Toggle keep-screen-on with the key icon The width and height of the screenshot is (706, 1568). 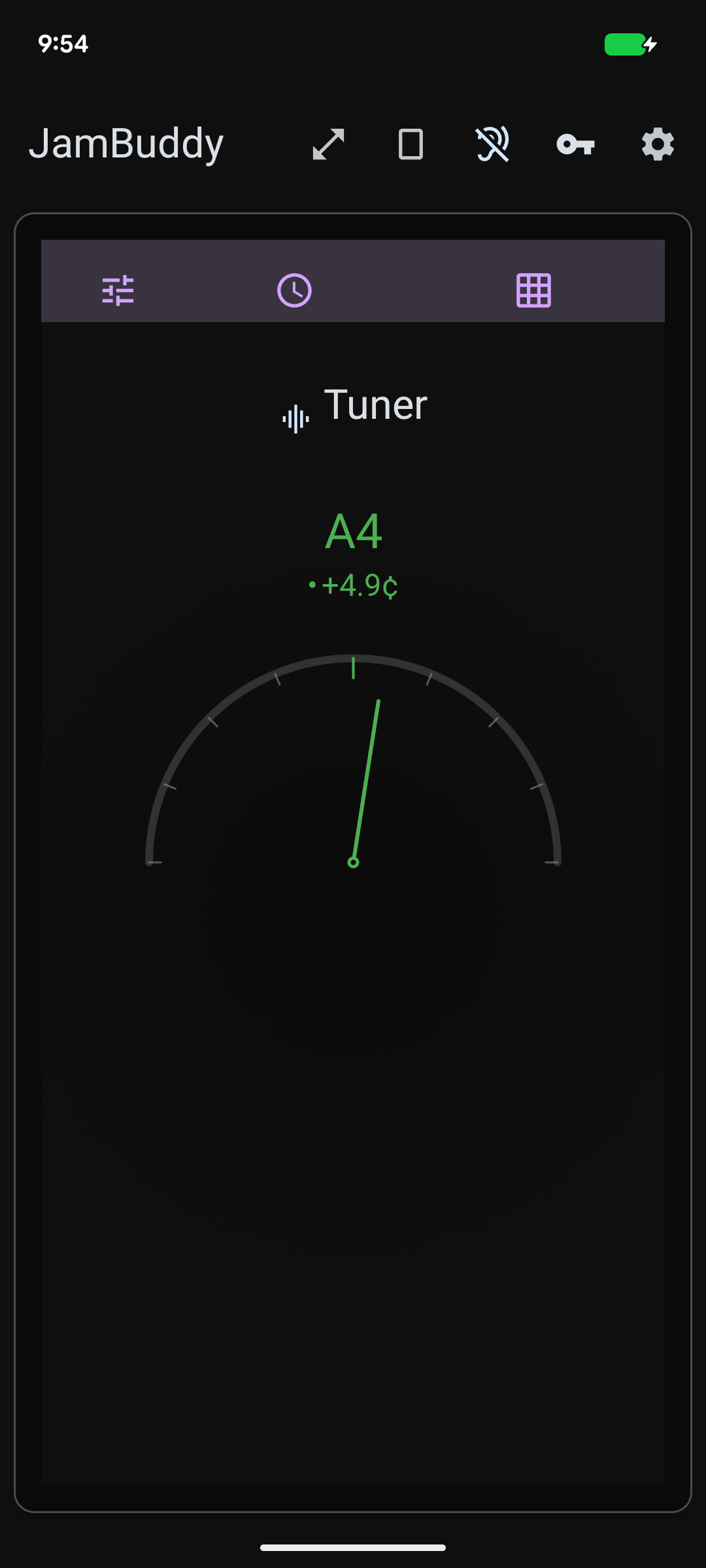[x=575, y=144]
